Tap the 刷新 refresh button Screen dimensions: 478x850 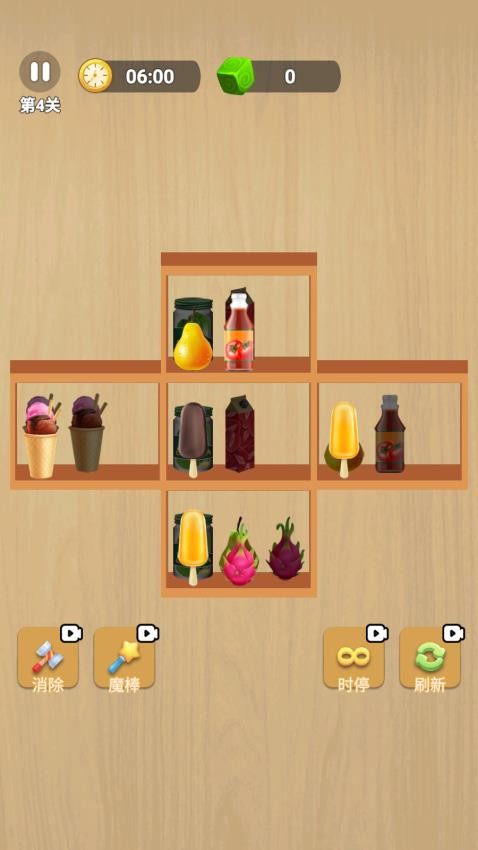[x=430, y=659]
